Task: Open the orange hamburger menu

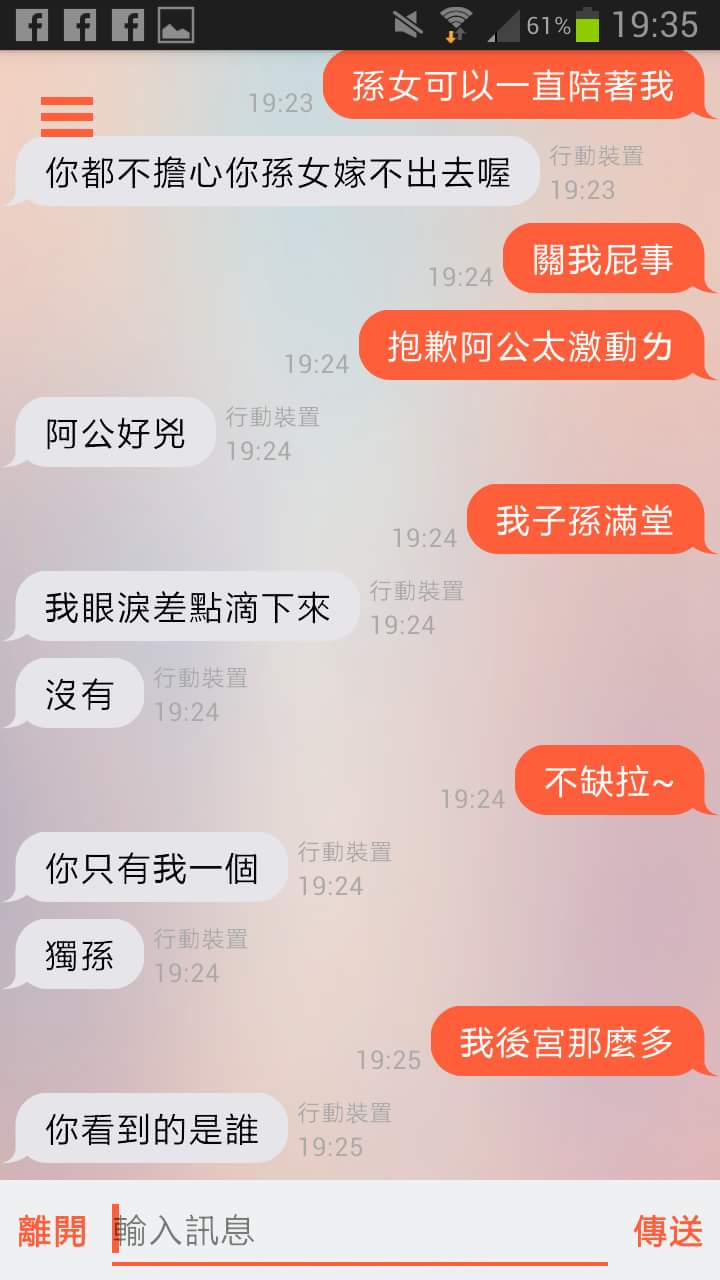Action: point(67,117)
